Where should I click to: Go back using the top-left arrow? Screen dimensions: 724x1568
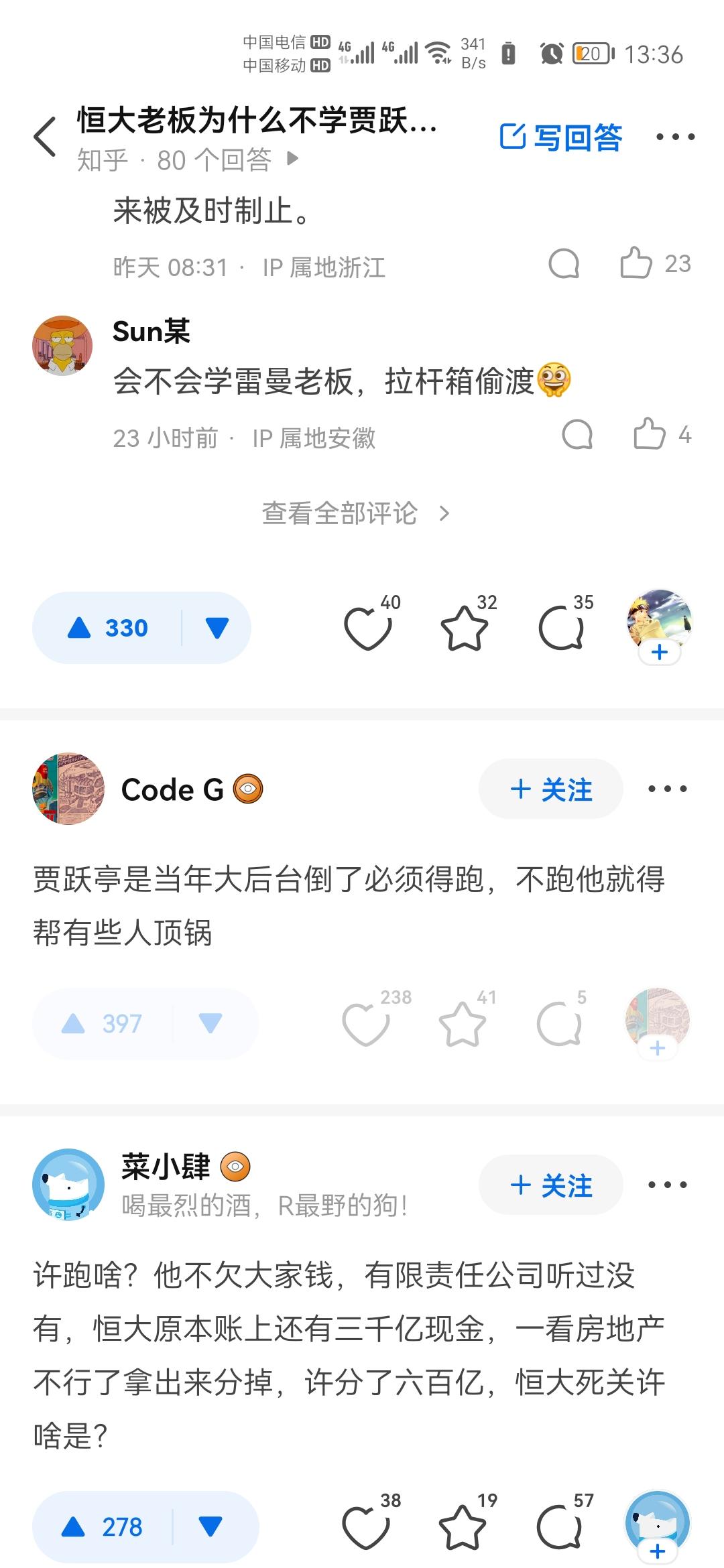(x=46, y=137)
